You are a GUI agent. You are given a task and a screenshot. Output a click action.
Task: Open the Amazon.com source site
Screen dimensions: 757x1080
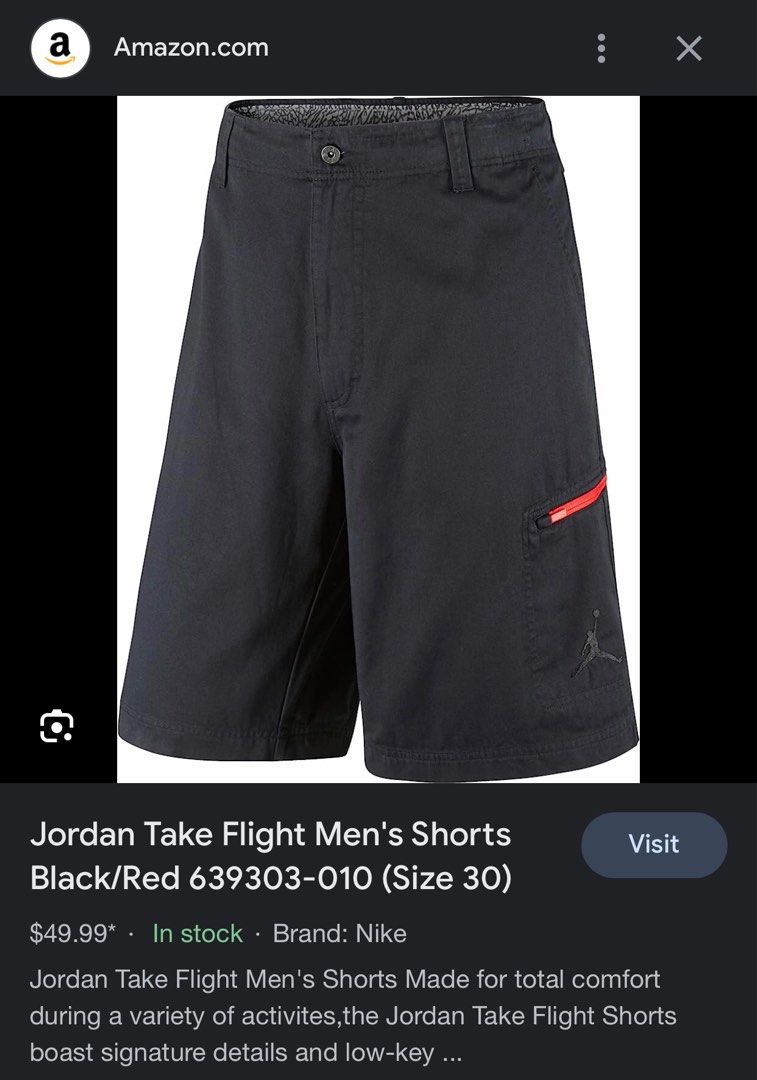click(x=190, y=47)
